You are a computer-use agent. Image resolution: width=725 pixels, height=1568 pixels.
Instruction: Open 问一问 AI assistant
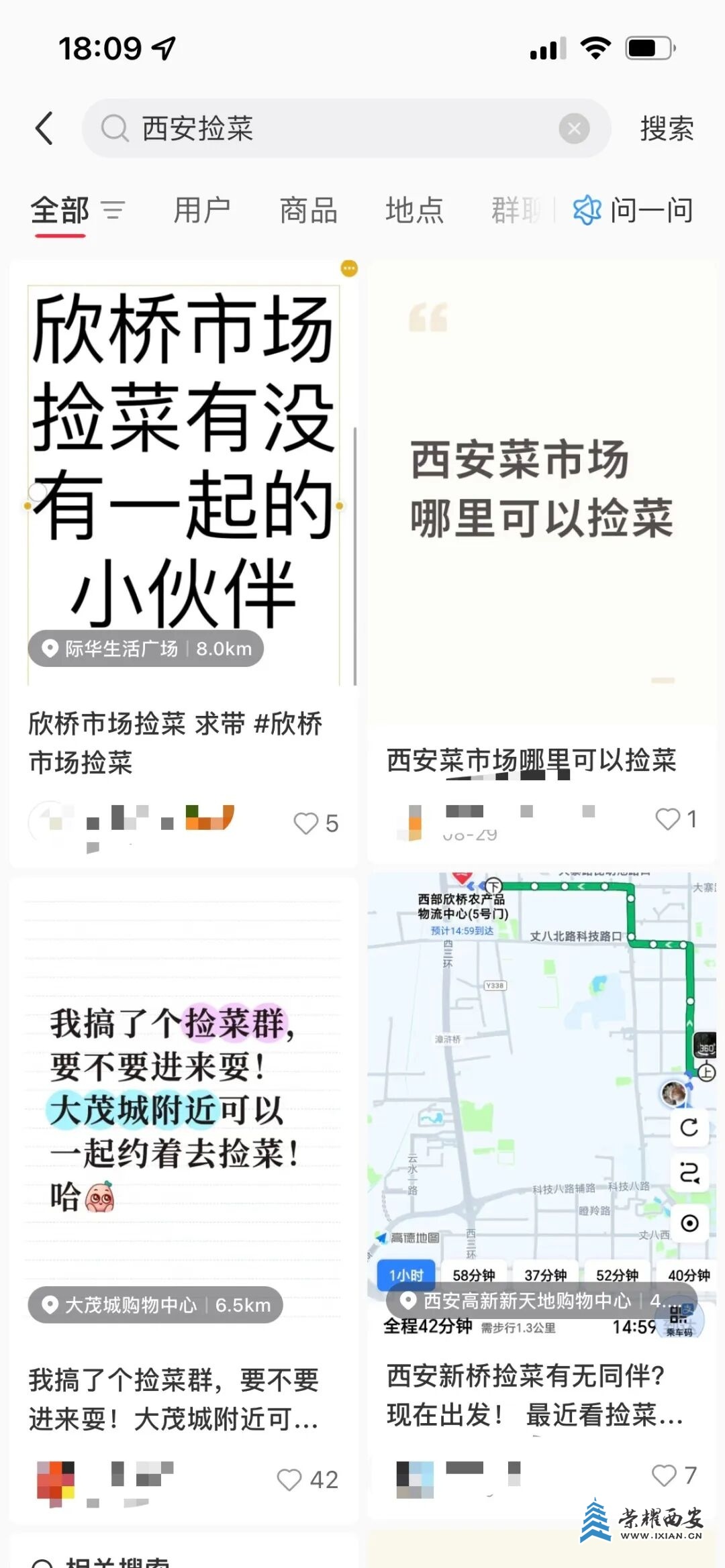point(634,211)
